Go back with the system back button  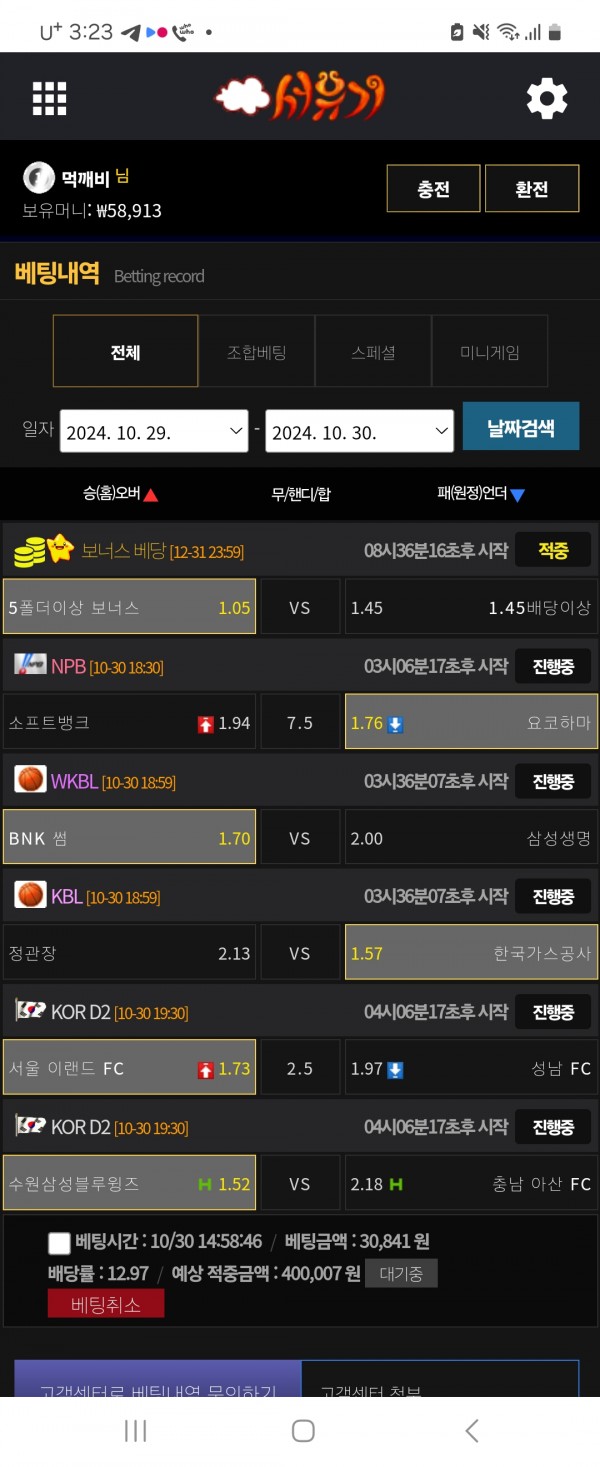(x=471, y=1431)
